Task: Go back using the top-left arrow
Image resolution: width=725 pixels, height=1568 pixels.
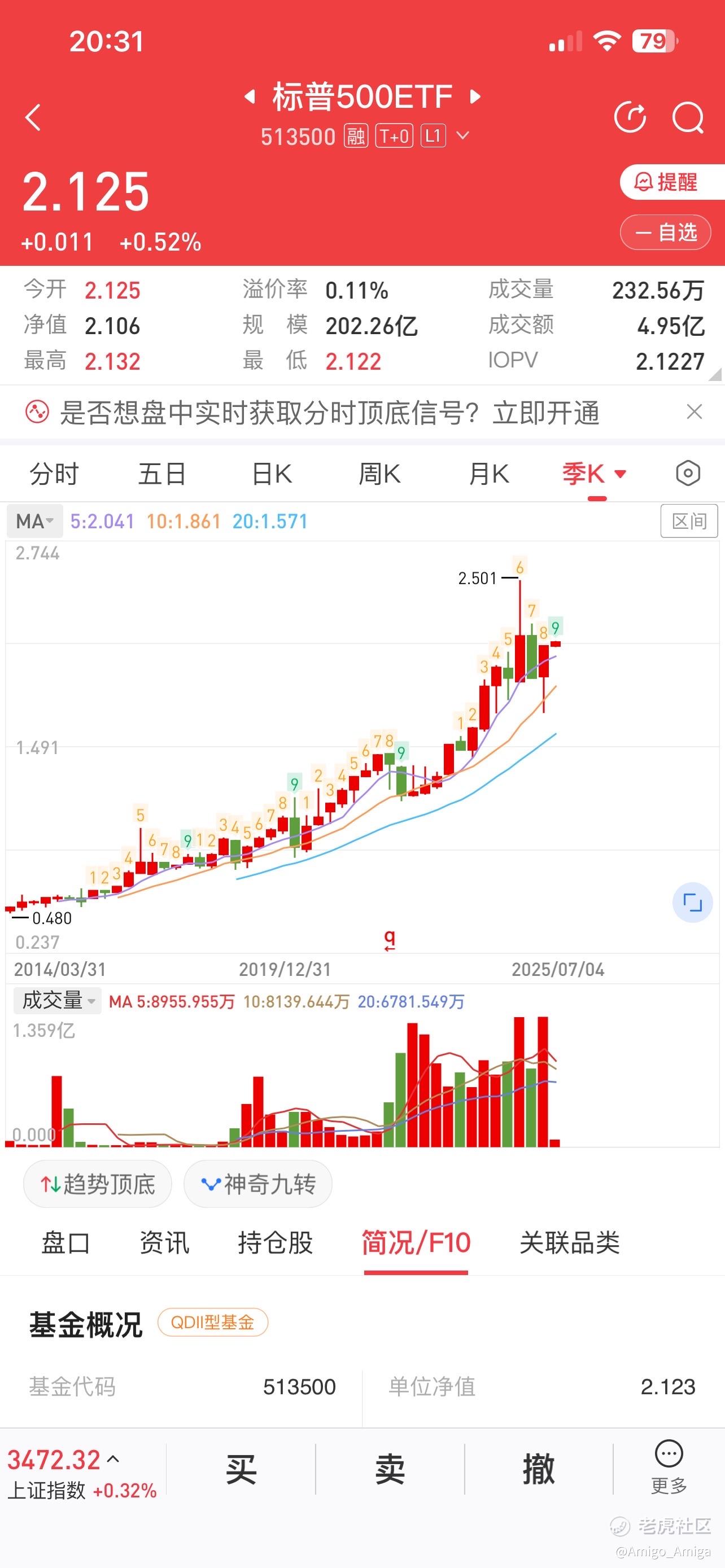Action: click(x=33, y=117)
